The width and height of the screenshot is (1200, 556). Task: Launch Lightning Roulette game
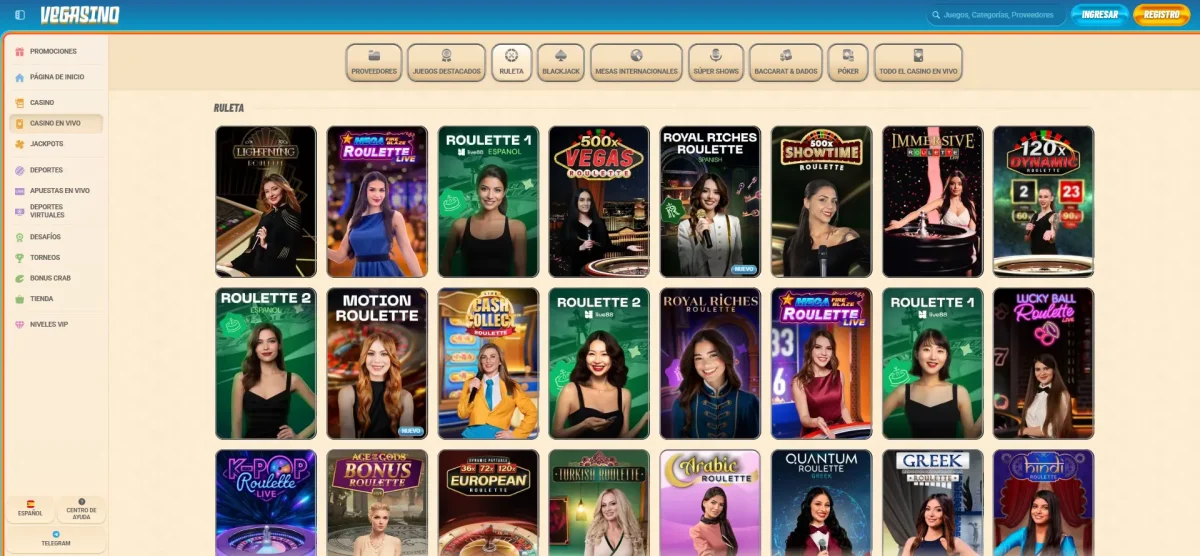click(265, 201)
